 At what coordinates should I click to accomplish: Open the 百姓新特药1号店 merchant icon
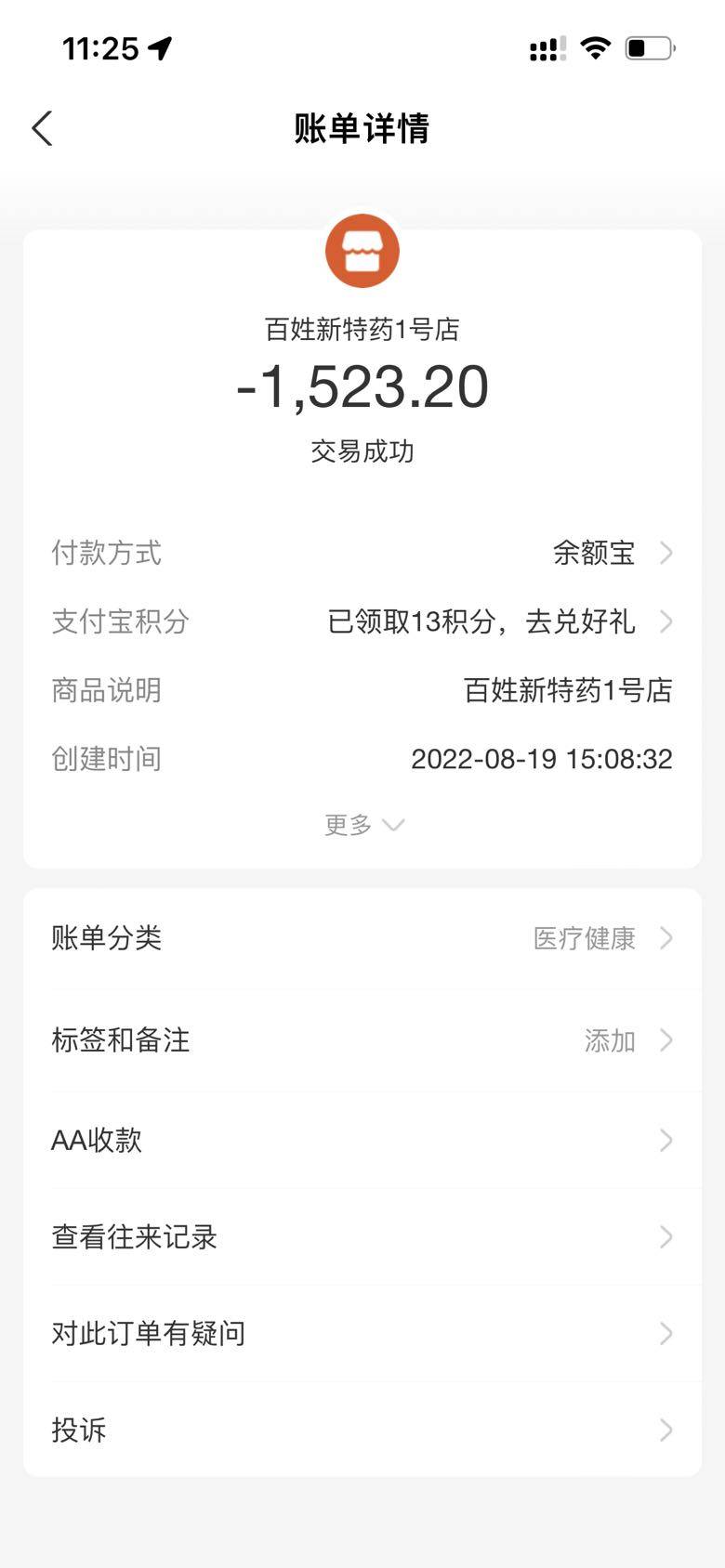tap(362, 252)
